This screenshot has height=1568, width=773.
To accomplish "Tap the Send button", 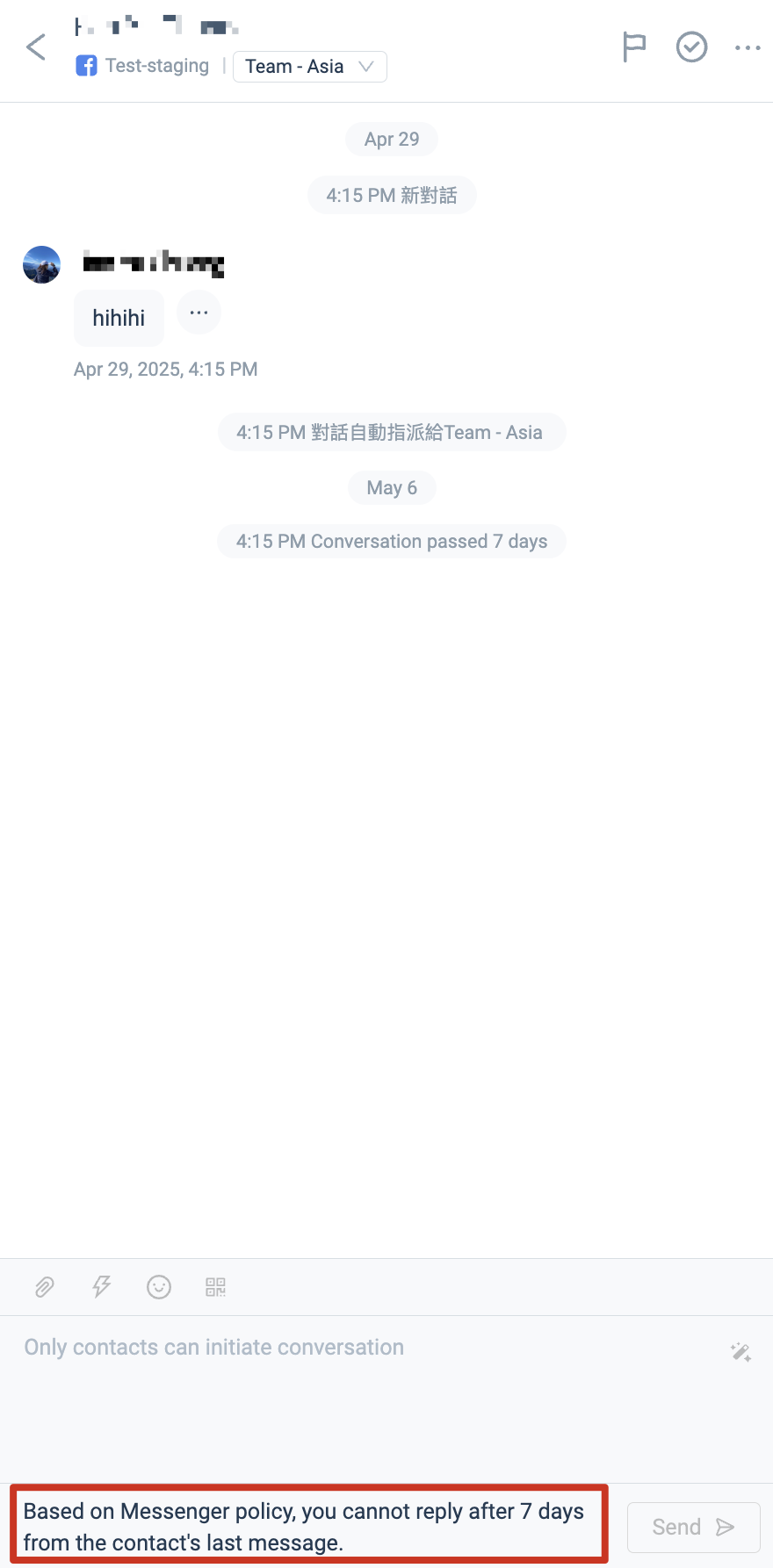I will pos(694,1527).
